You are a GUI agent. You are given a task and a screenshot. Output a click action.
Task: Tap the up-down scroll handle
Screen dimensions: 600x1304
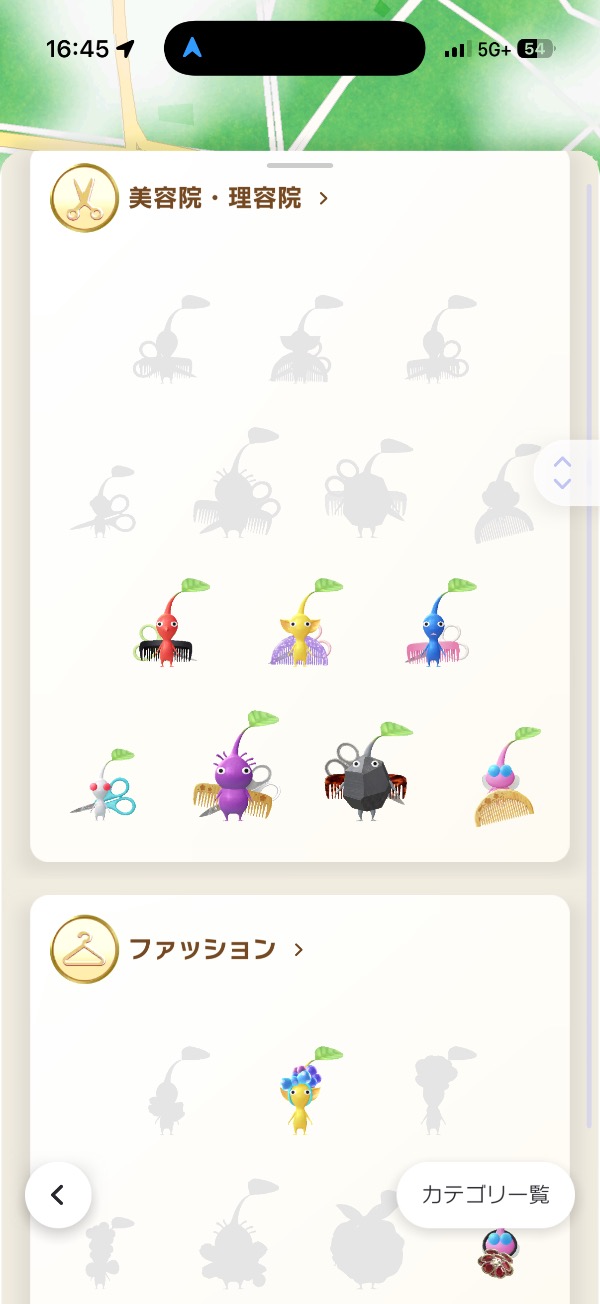coord(563,473)
